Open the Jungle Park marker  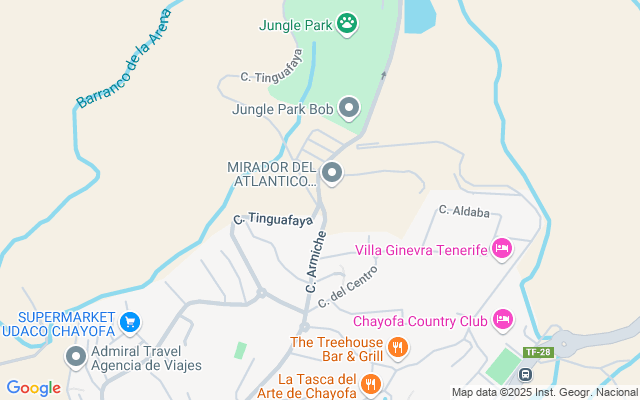pyautogui.click(x=347, y=23)
